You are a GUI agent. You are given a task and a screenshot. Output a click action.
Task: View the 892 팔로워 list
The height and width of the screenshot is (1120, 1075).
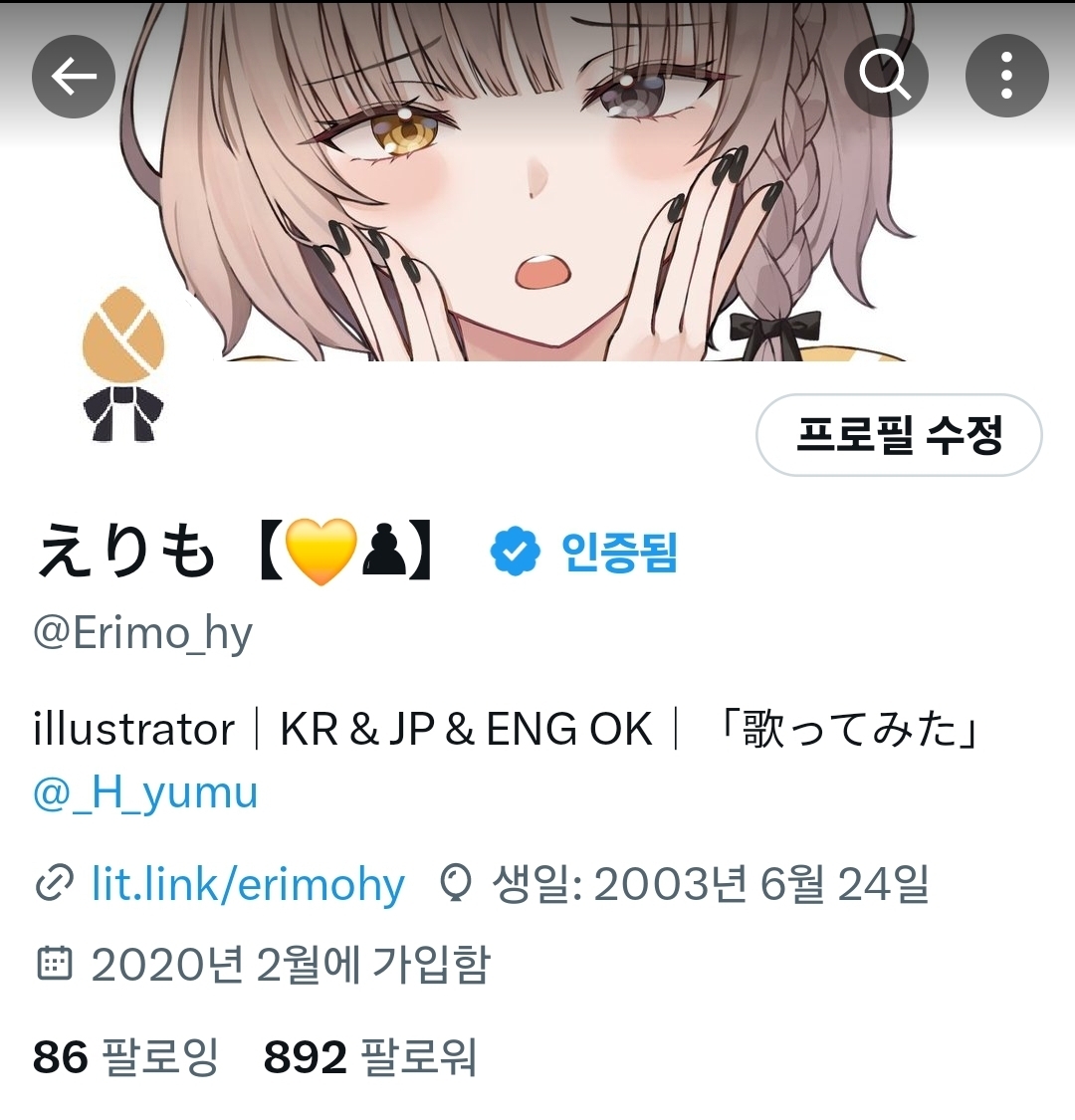click(x=369, y=1056)
